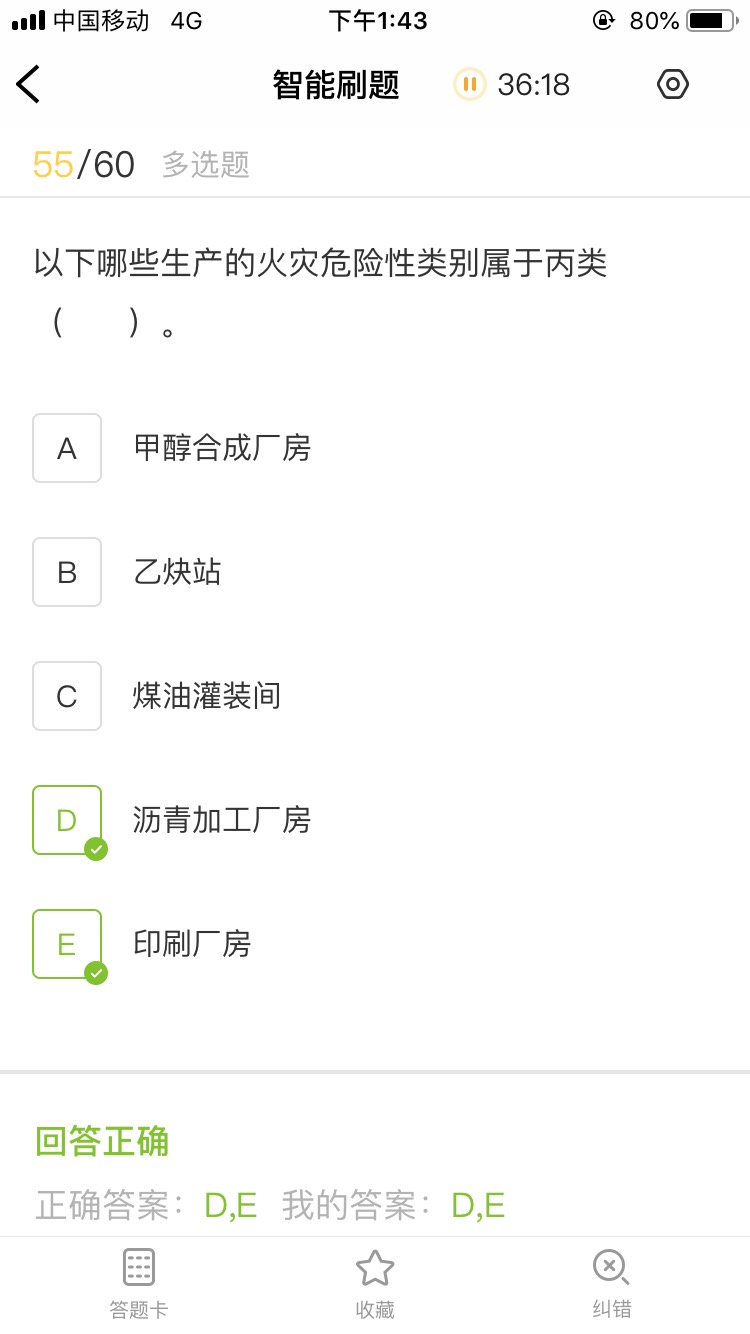Pause the quiz timer
This screenshot has height=1334, width=750.
tap(469, 84)
